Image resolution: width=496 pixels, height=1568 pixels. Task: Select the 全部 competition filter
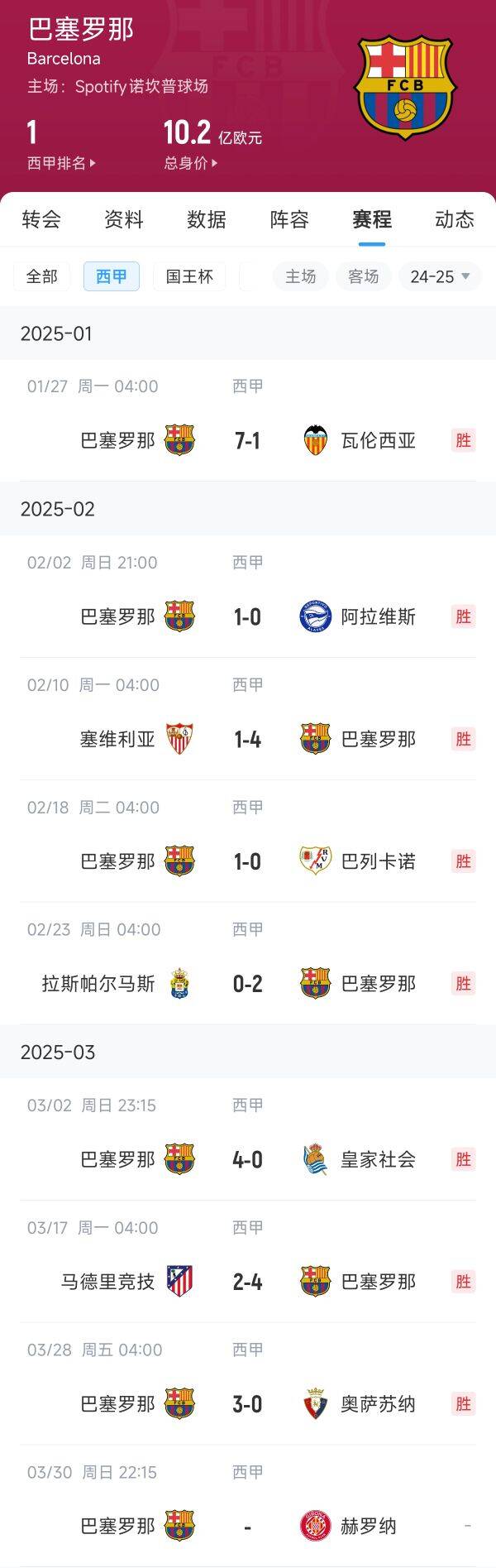click(x=42, y=276)
